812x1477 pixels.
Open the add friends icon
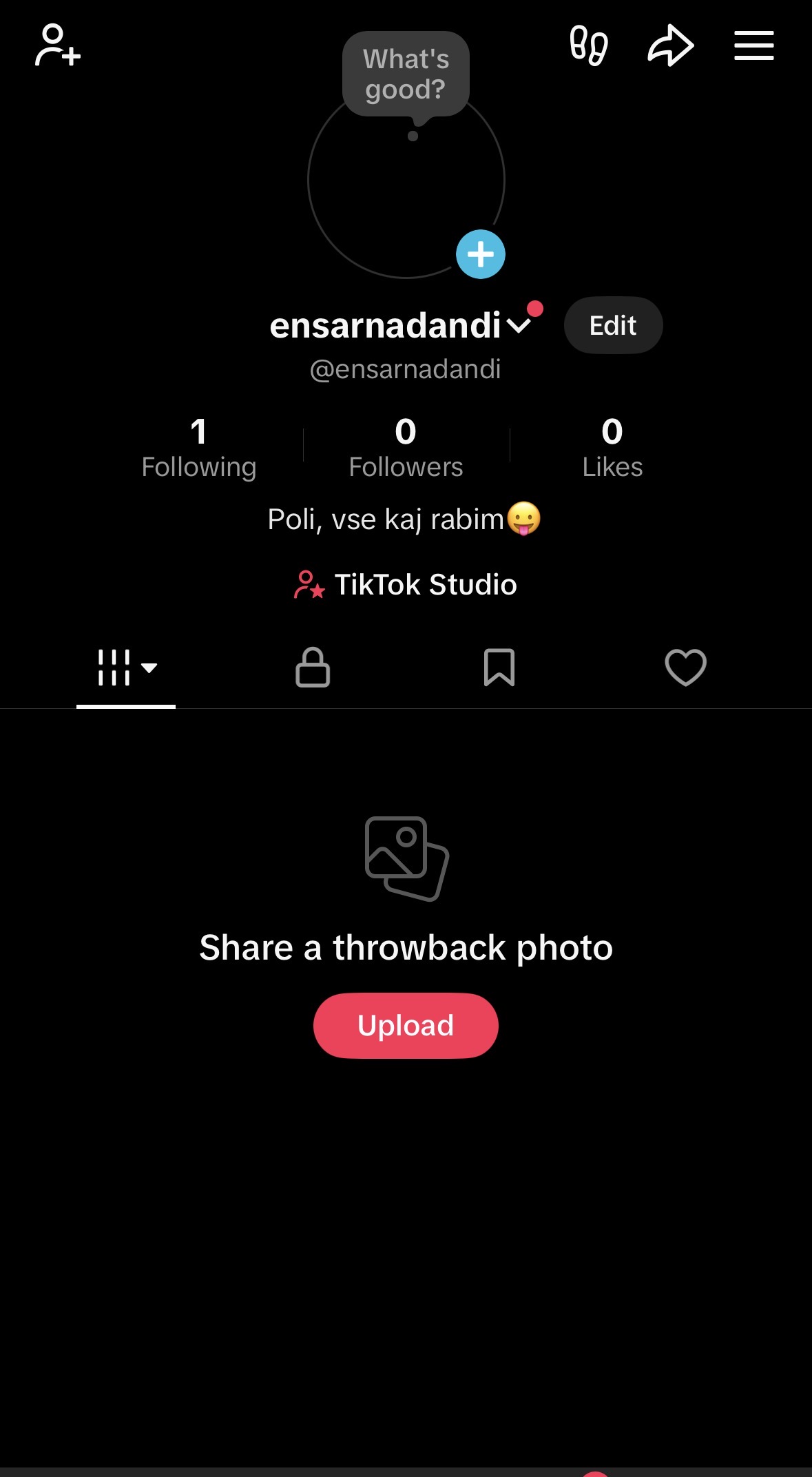pos(58,45)
